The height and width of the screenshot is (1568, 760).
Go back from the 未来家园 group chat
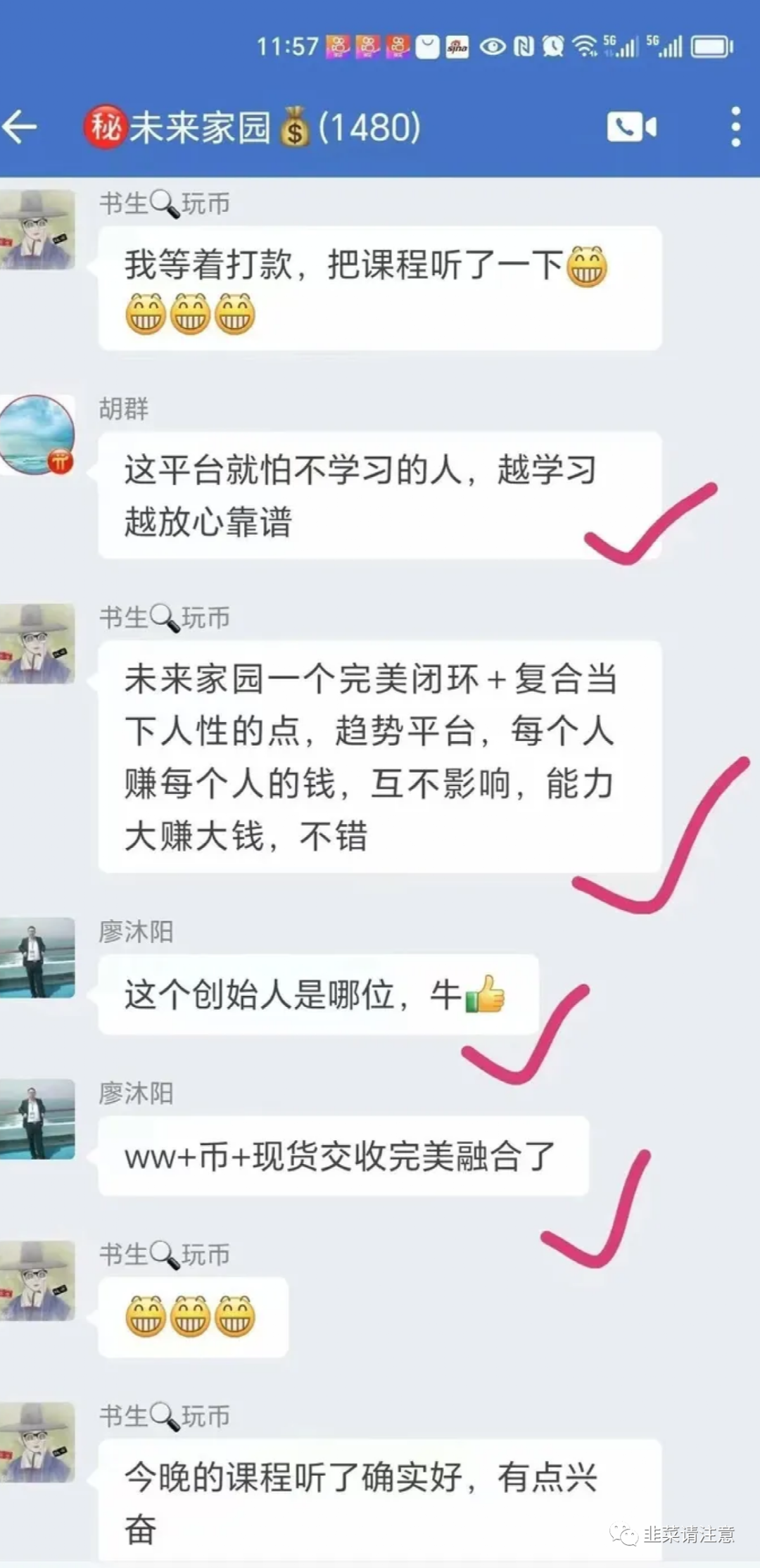click(20, 127)
